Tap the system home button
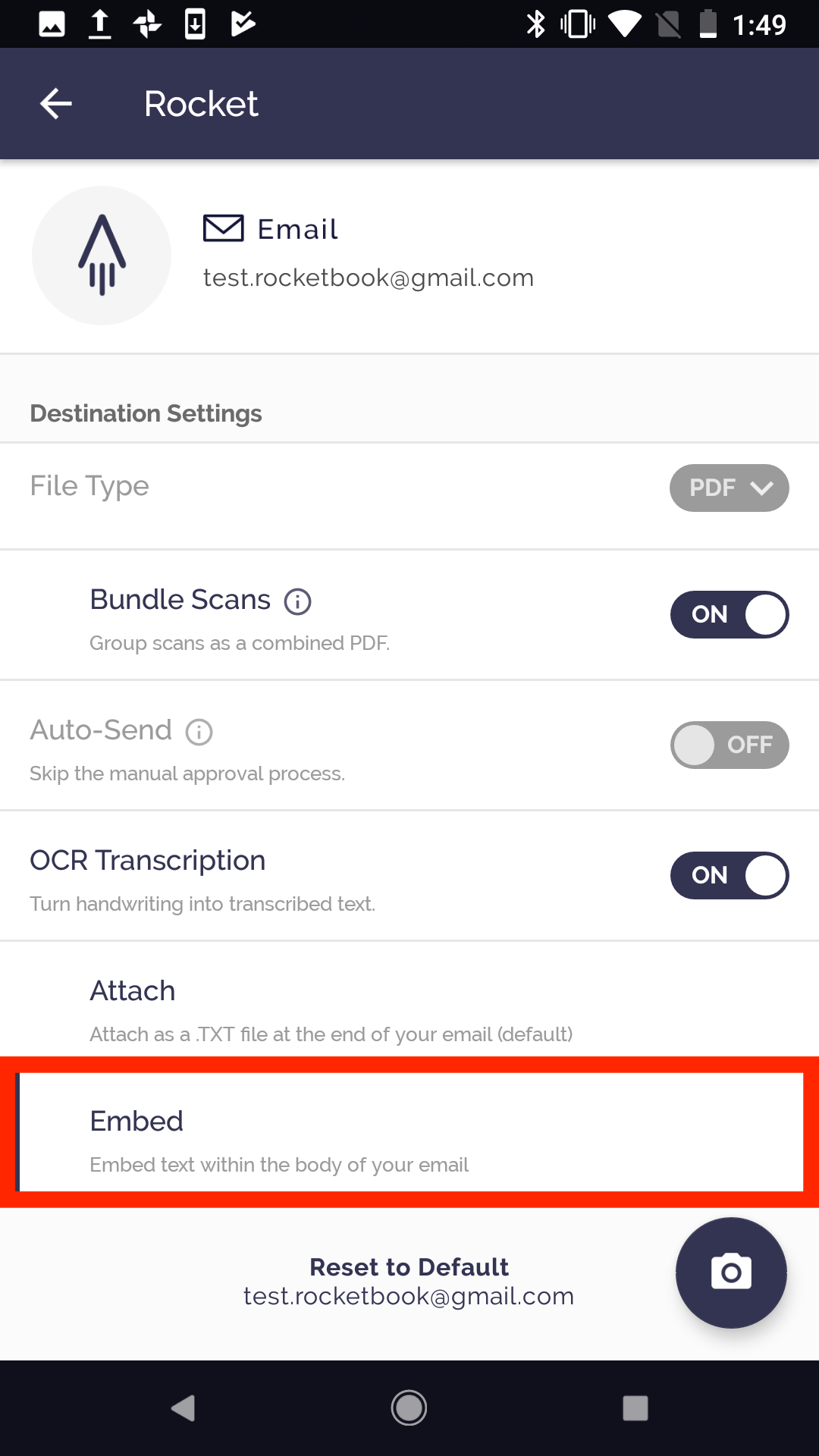The height and width of the screenshot is (1456, 819). click(x=409, y=1408)
